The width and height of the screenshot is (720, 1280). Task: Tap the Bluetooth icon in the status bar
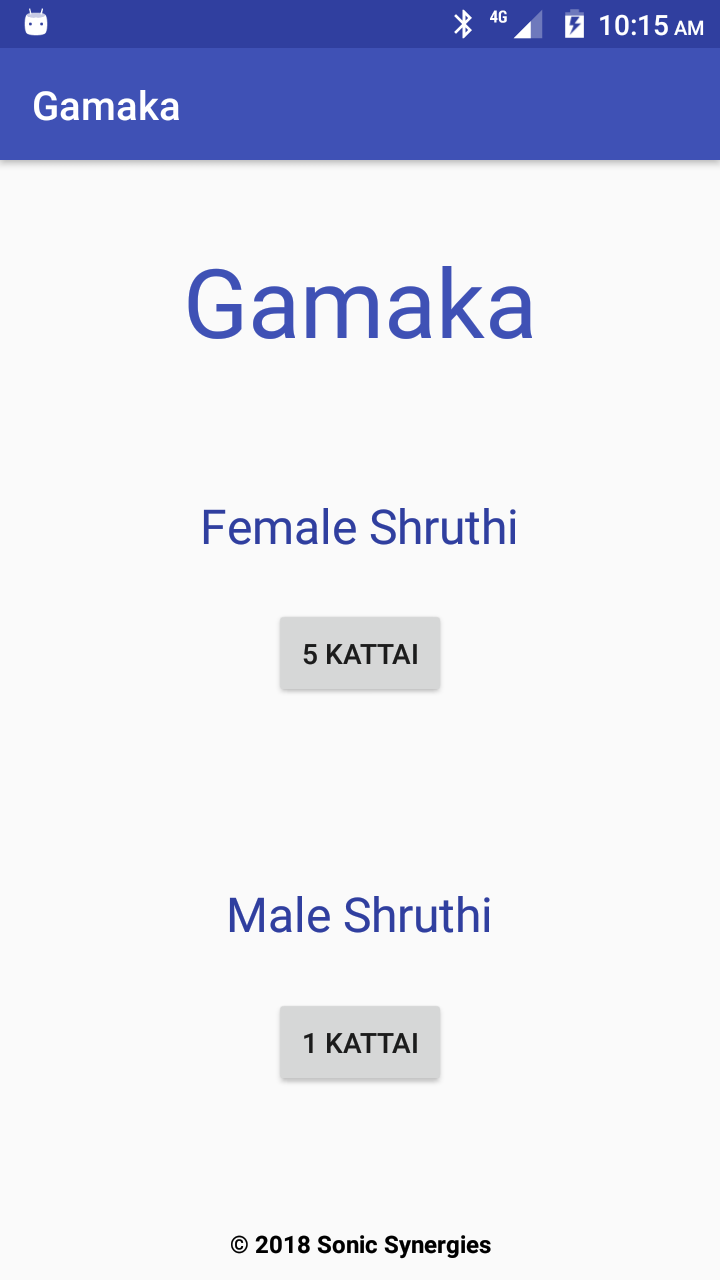point(464,22)
